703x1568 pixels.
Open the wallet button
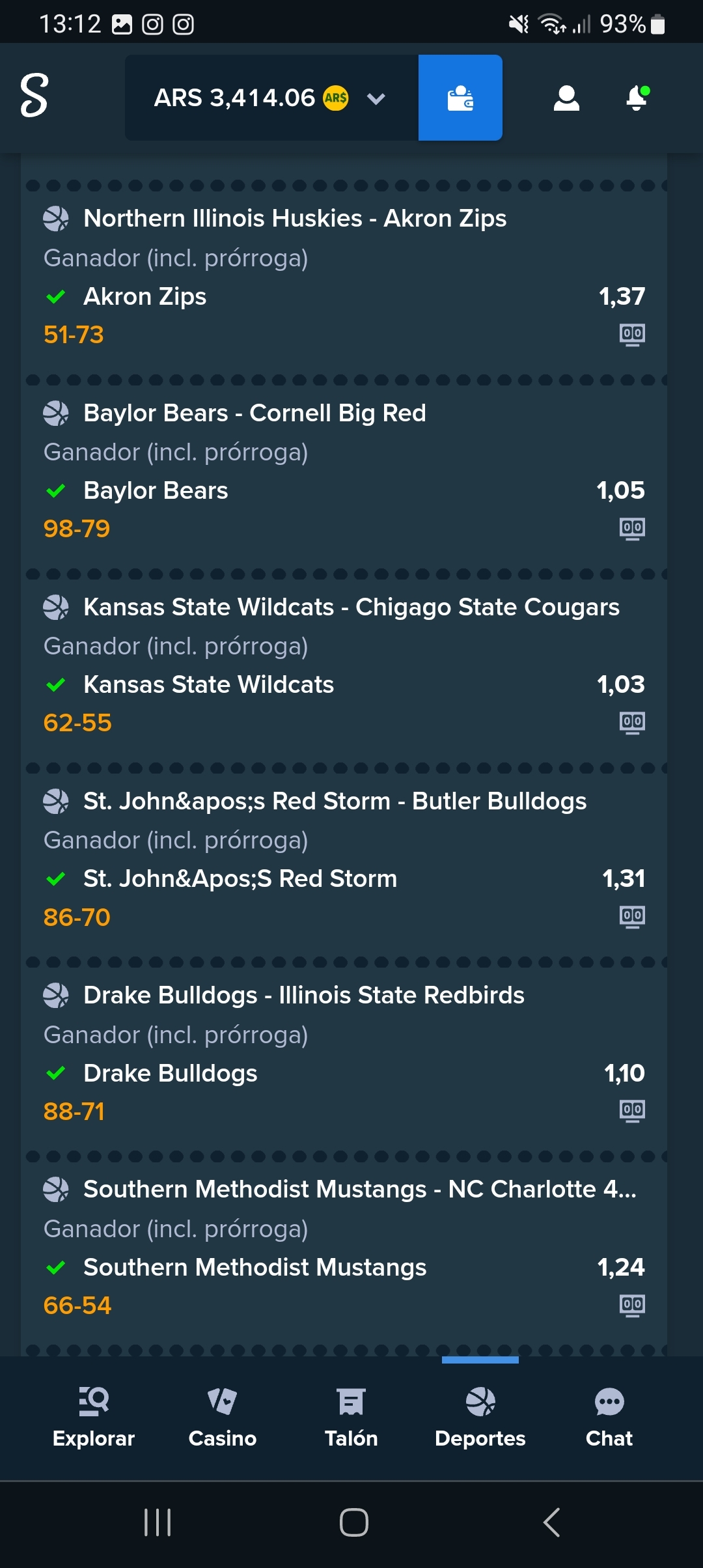(x=460, y=98)
